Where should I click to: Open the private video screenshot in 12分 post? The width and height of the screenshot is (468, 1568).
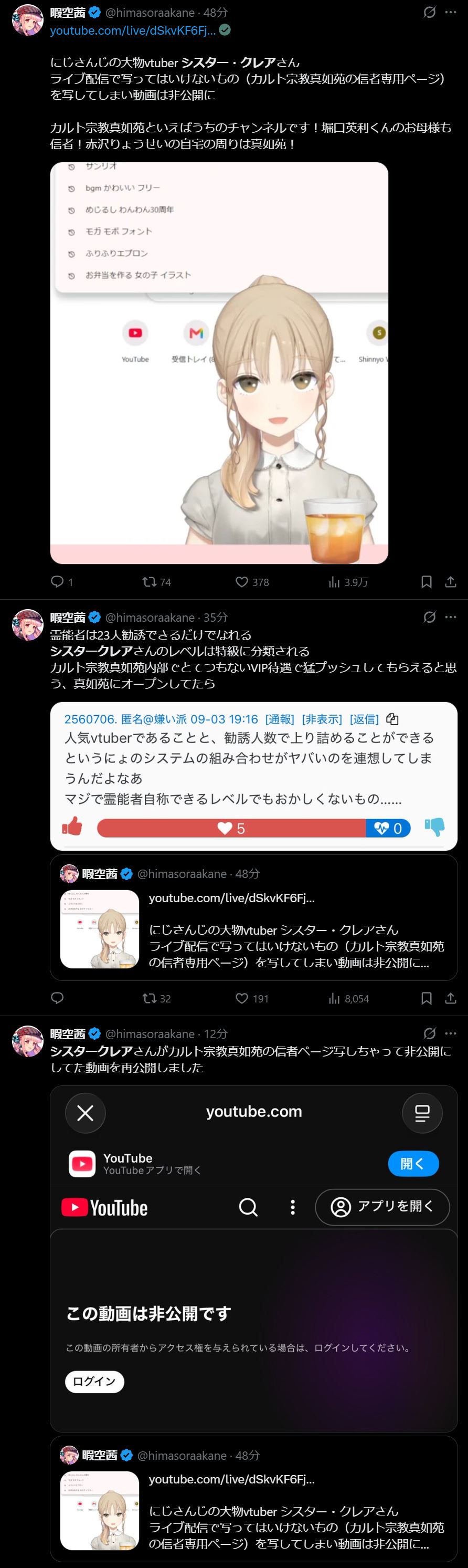pyautogui.click(x=253, y=1259)
